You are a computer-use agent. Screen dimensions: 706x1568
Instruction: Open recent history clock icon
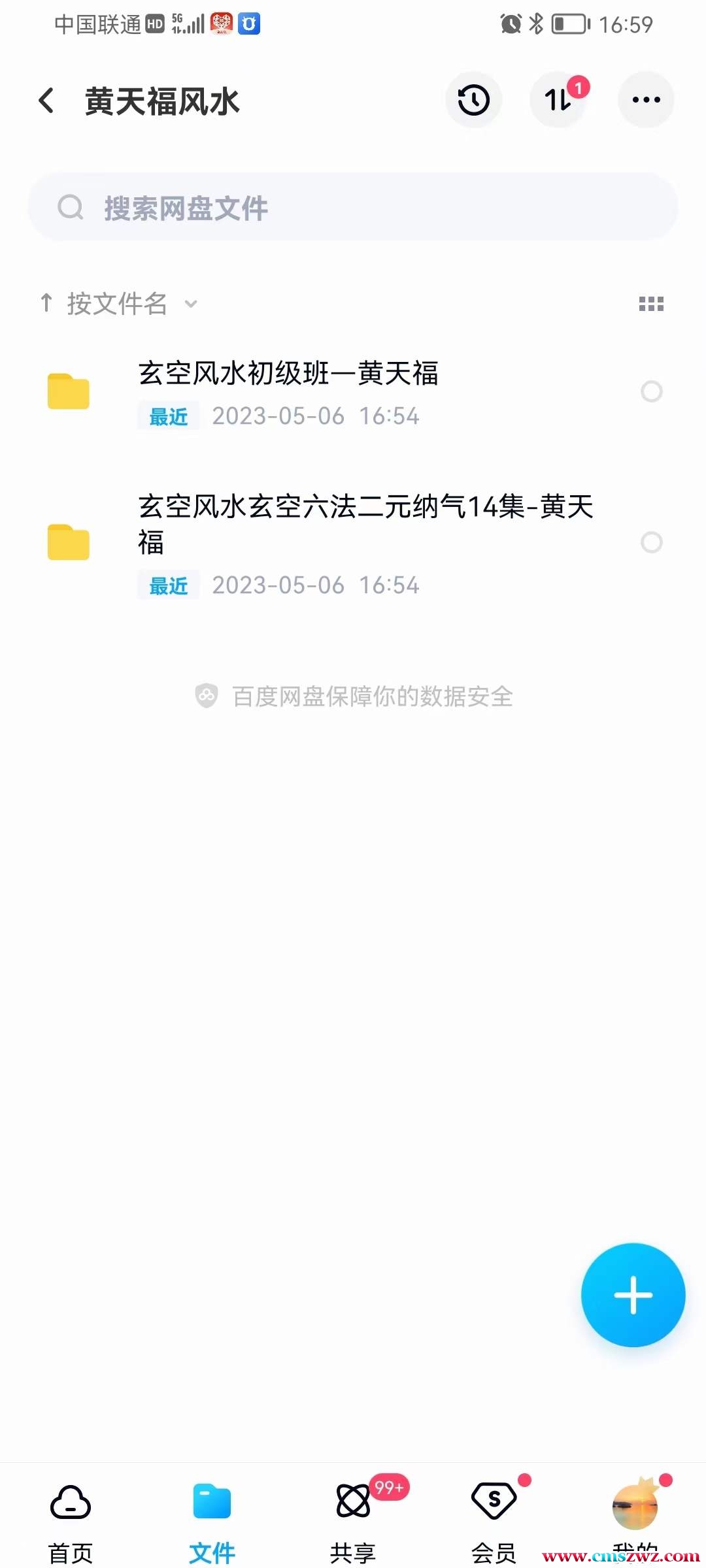tap(473, 100)
